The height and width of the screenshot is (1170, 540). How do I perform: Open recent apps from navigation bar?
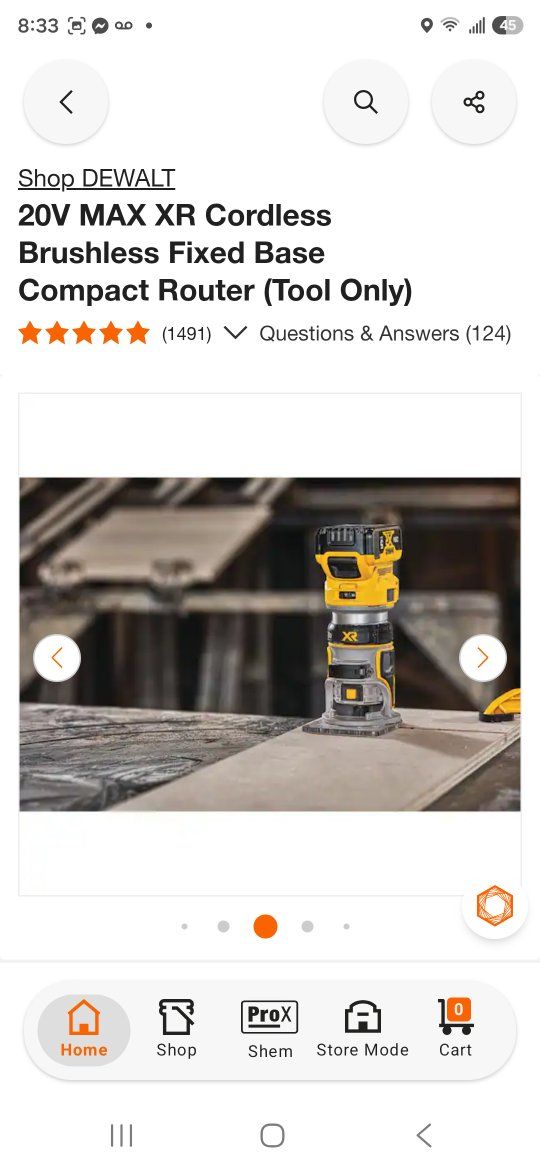pyautogui.click(x=122, y=1136)
